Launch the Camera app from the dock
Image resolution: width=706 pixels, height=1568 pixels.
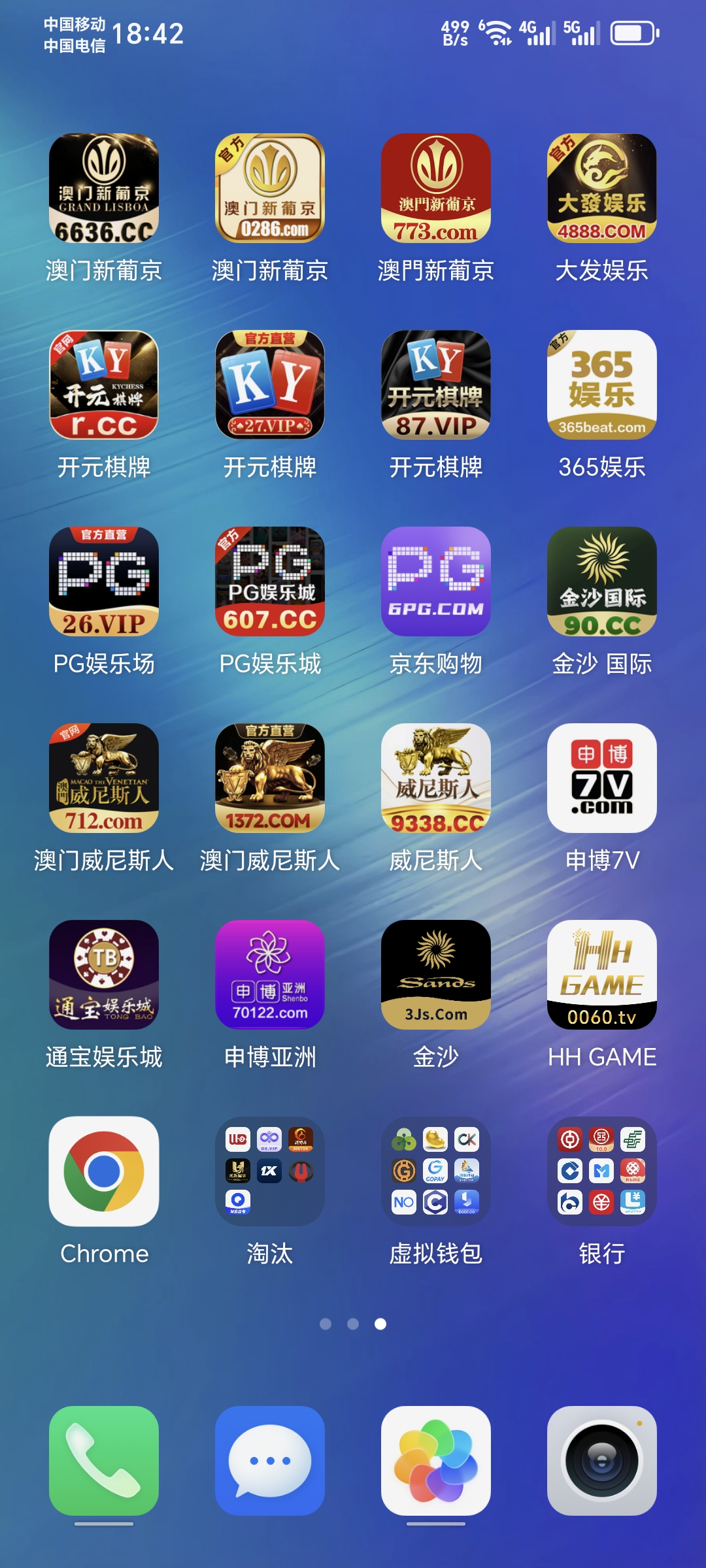pyautogui.click(x=601, y=1460)
